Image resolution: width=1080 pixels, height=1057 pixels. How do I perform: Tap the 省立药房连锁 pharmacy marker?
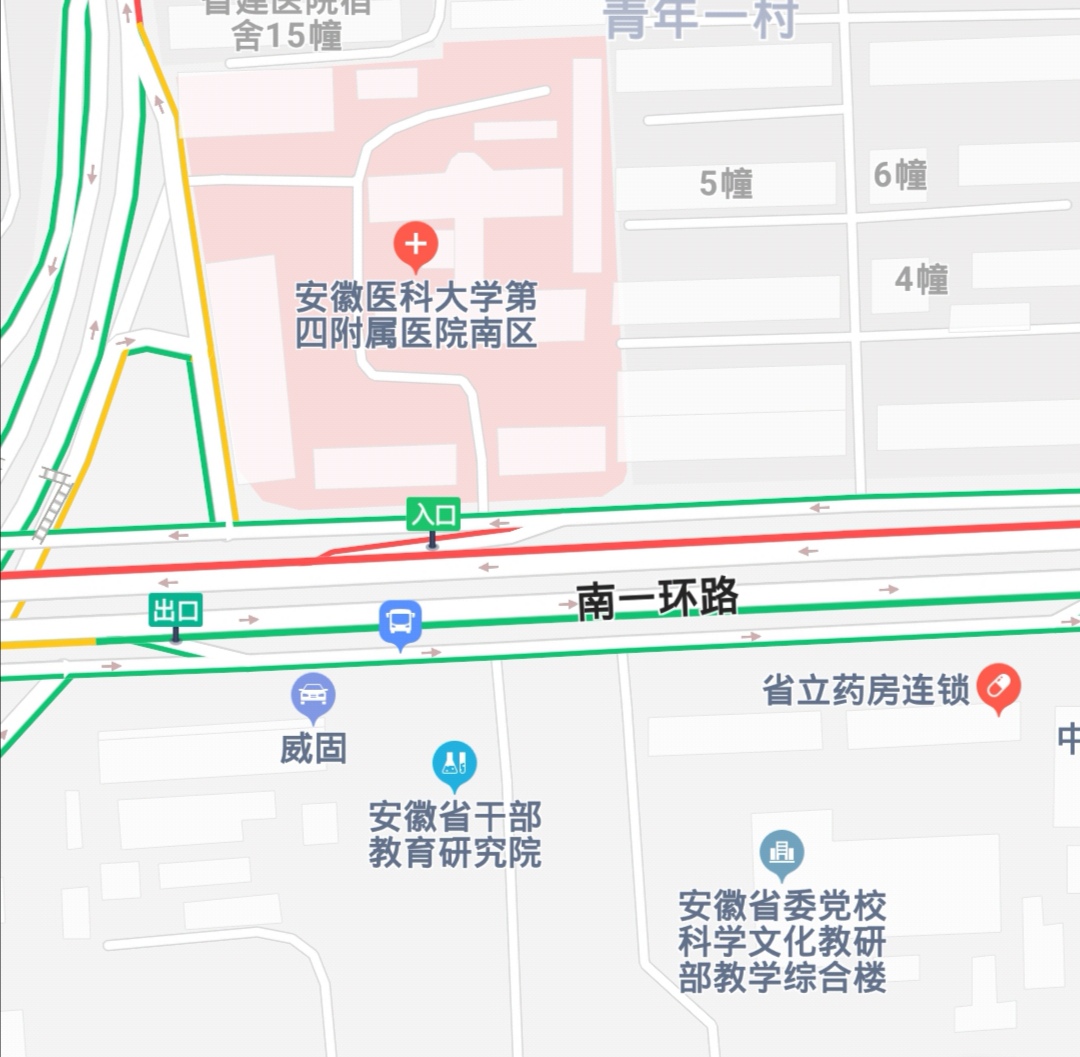coord(998,688)
